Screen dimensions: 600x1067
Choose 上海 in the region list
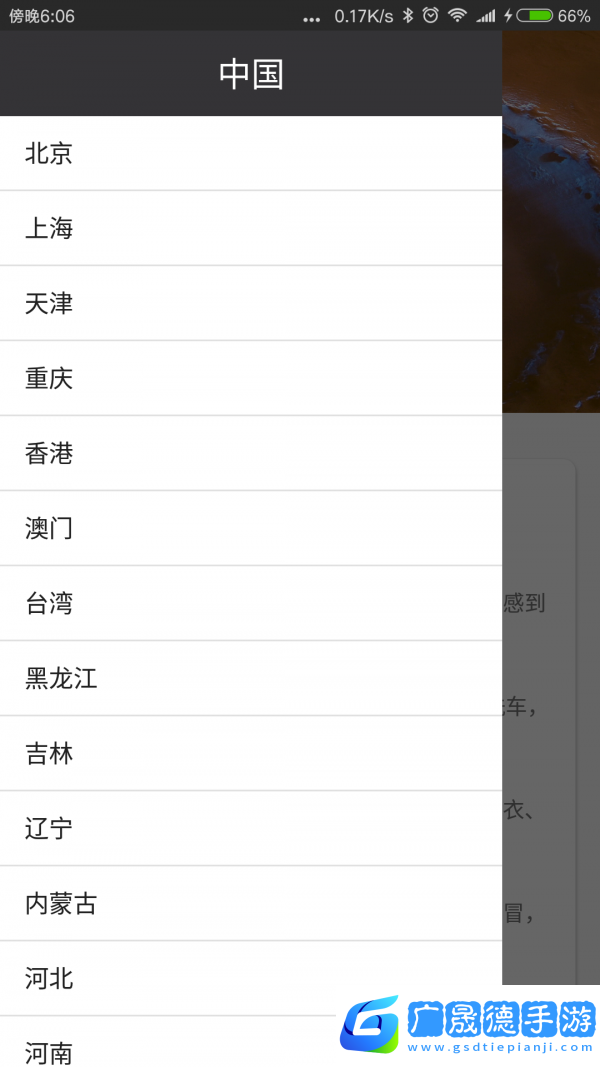tap(50, 228)
